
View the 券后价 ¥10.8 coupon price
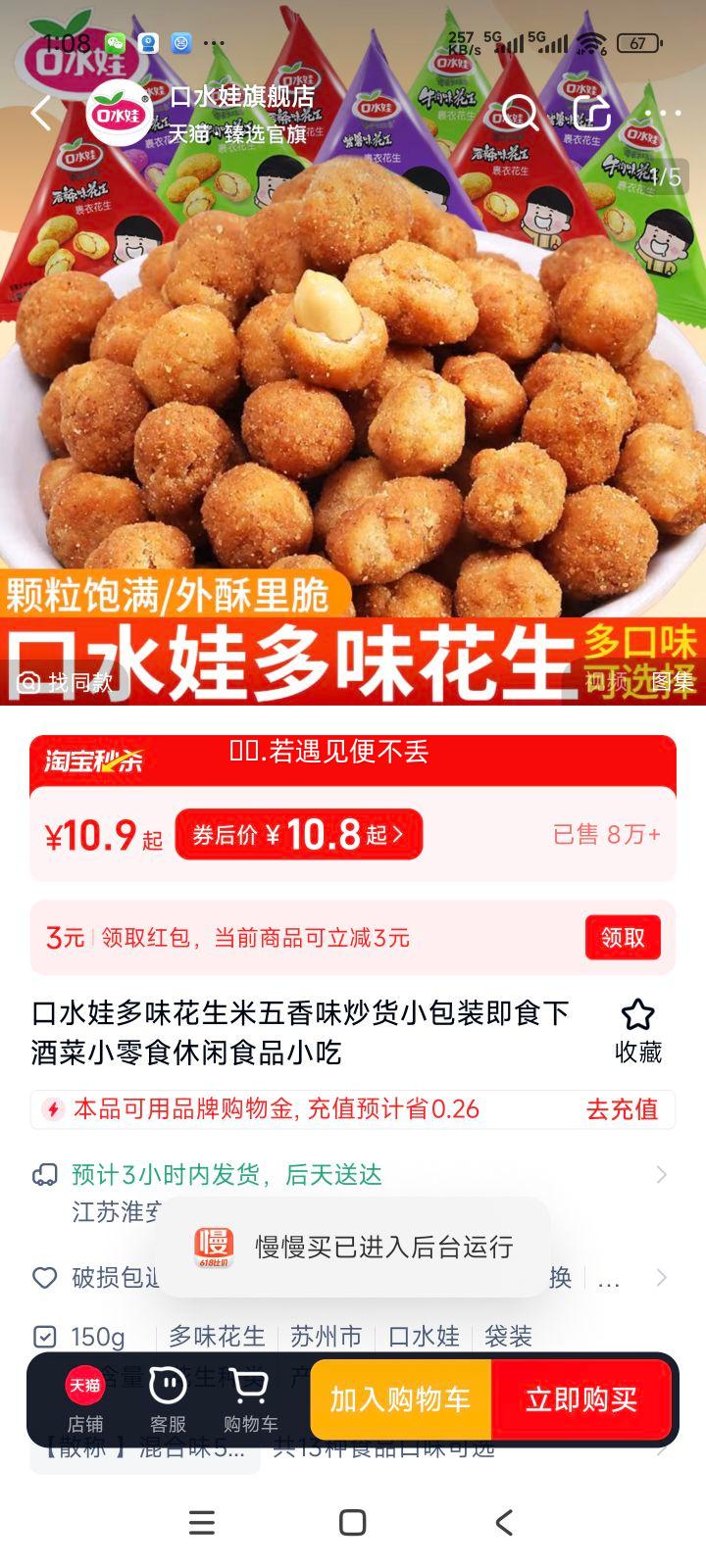(x=298, y=835)
